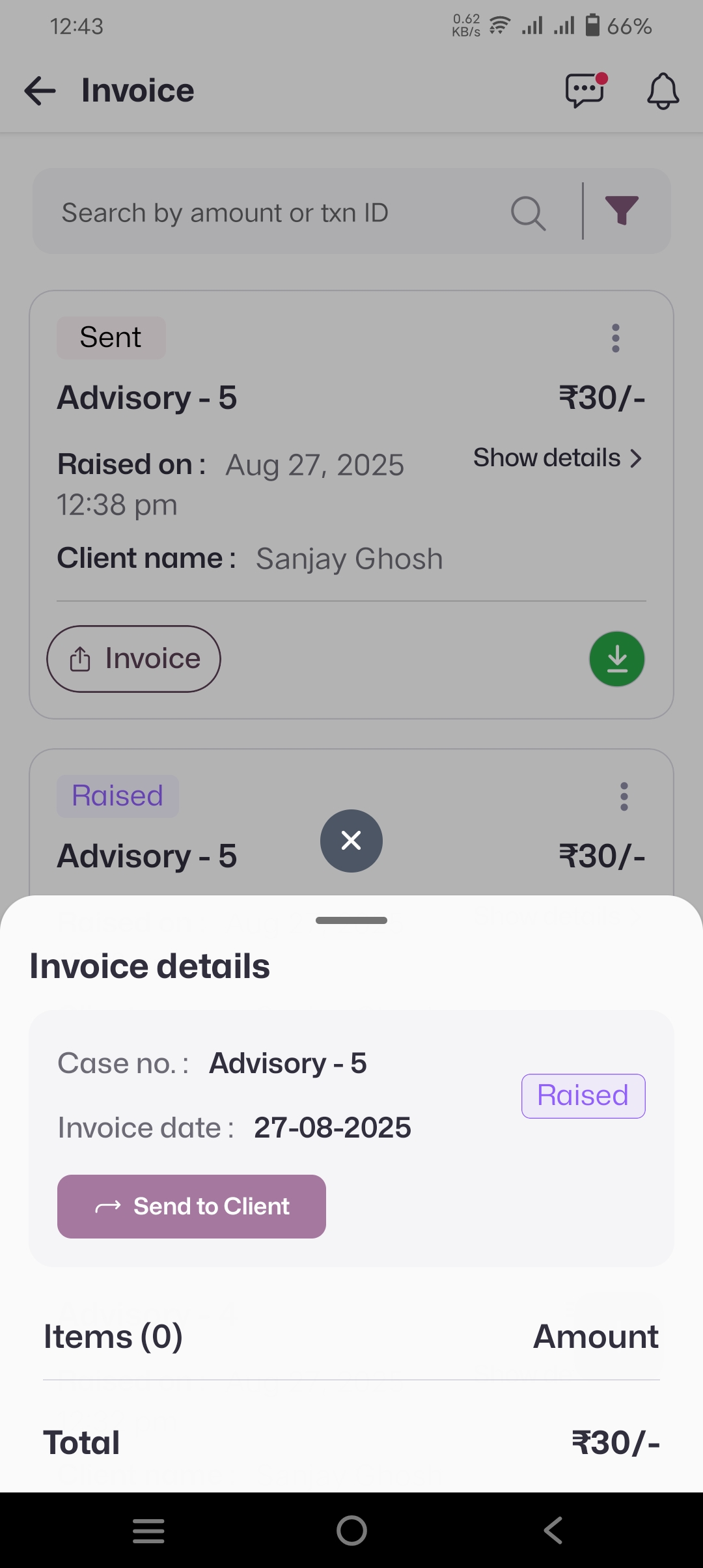
Task: Open the notifications bell
Action: (x=663, y=91)
